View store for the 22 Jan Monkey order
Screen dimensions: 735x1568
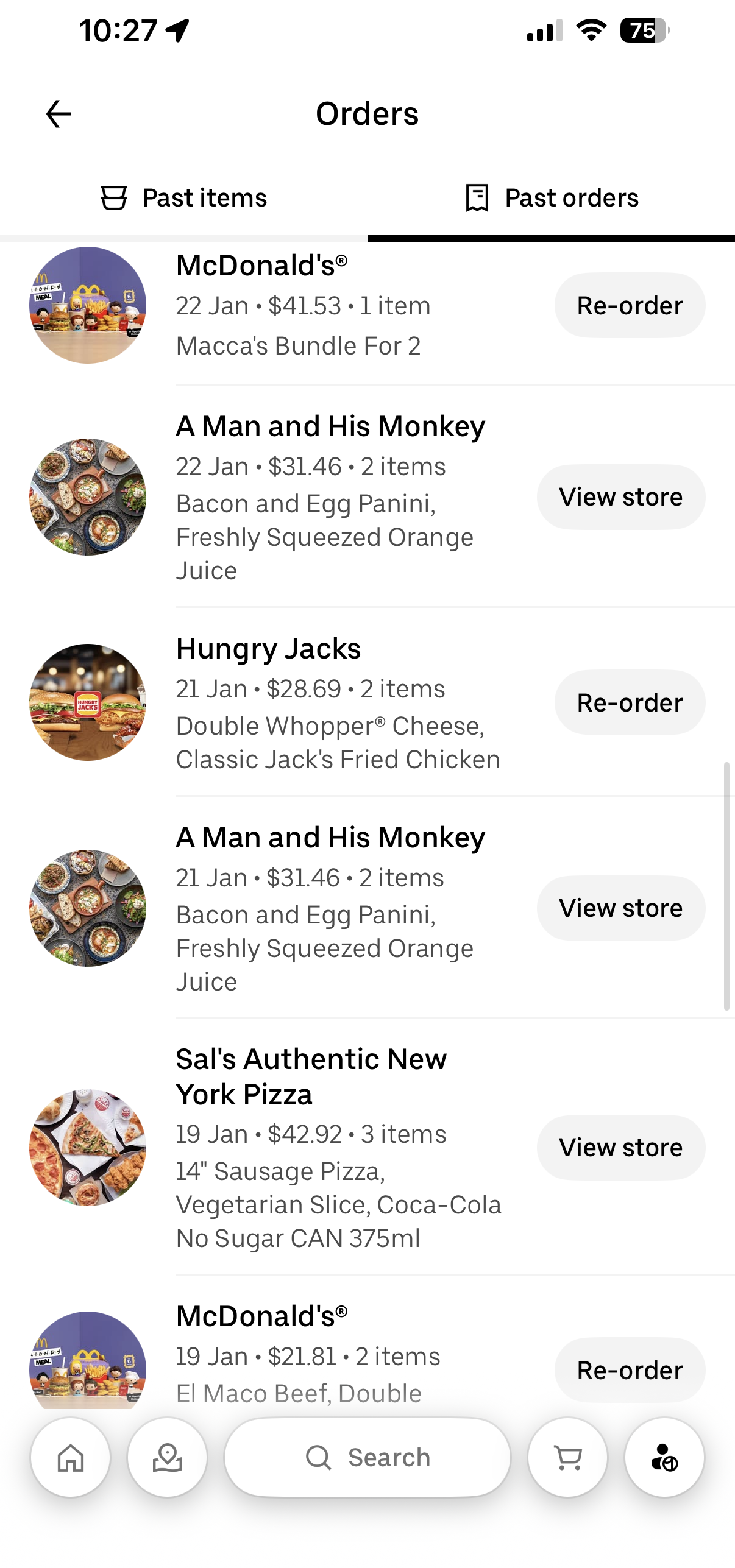pos(620,497)
